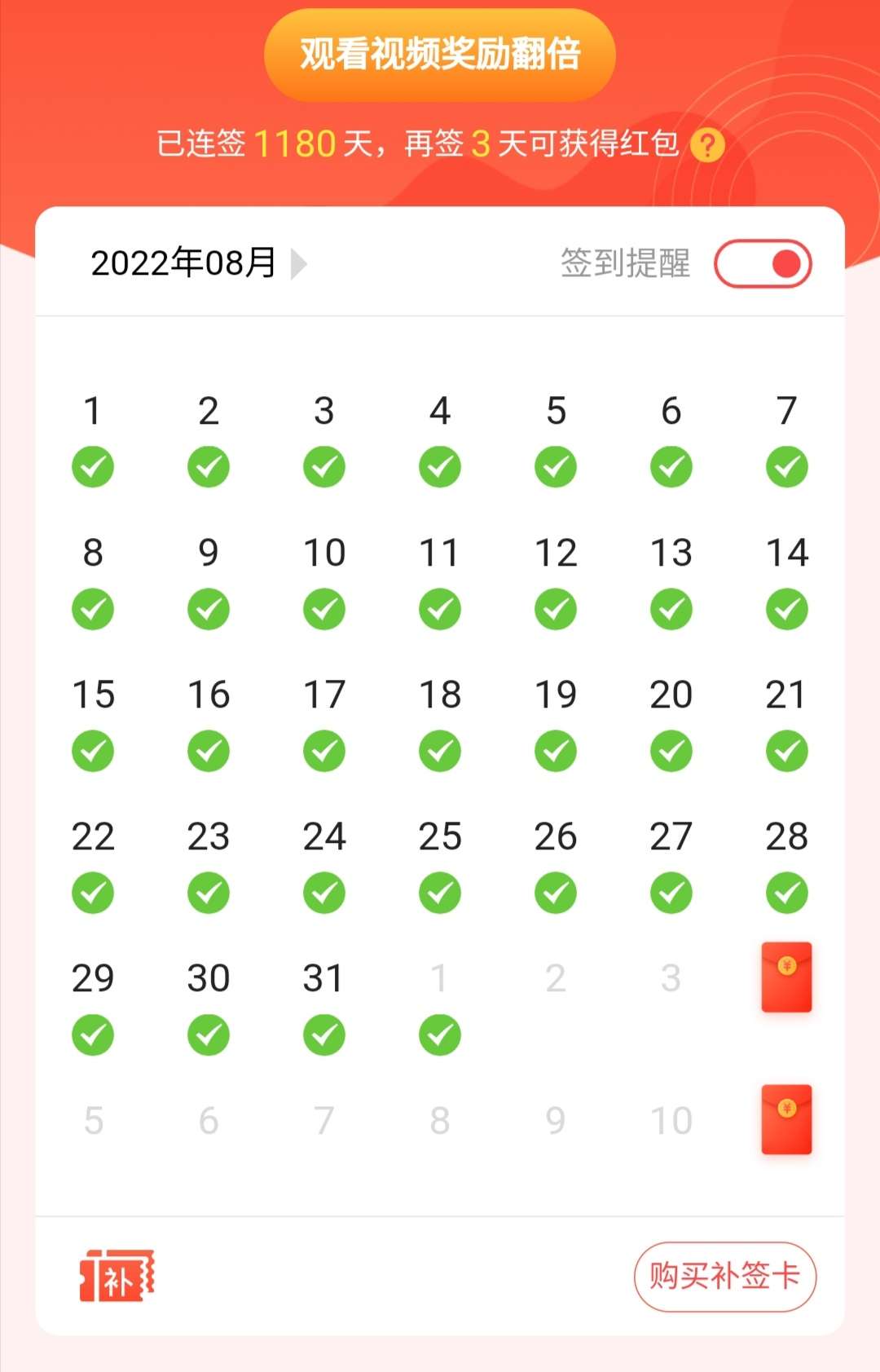
Task: Open the upper red envelope reward
Action: tap(786, 977)
